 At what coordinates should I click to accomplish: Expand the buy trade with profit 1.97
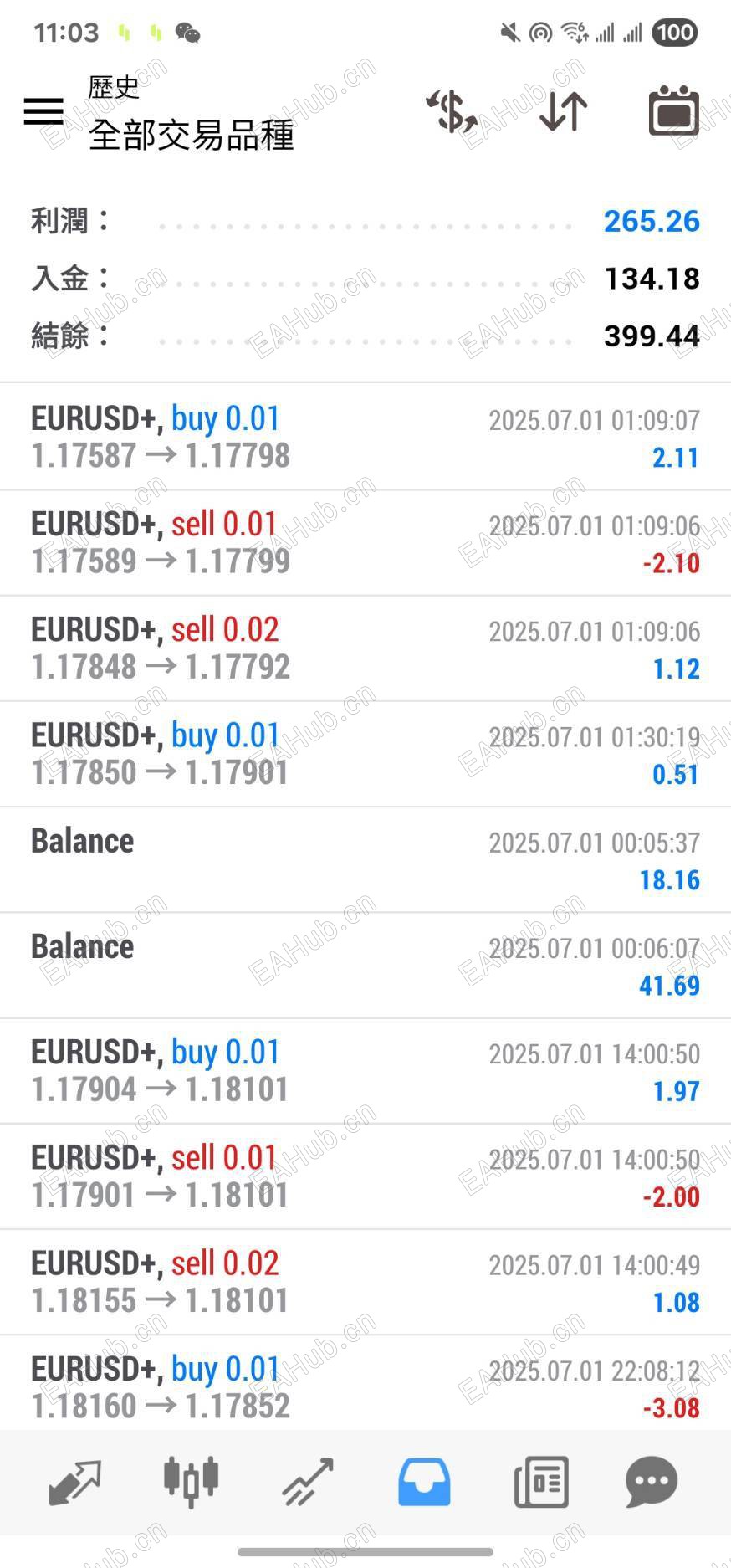pyautogui.click(x=365, y=1071)
